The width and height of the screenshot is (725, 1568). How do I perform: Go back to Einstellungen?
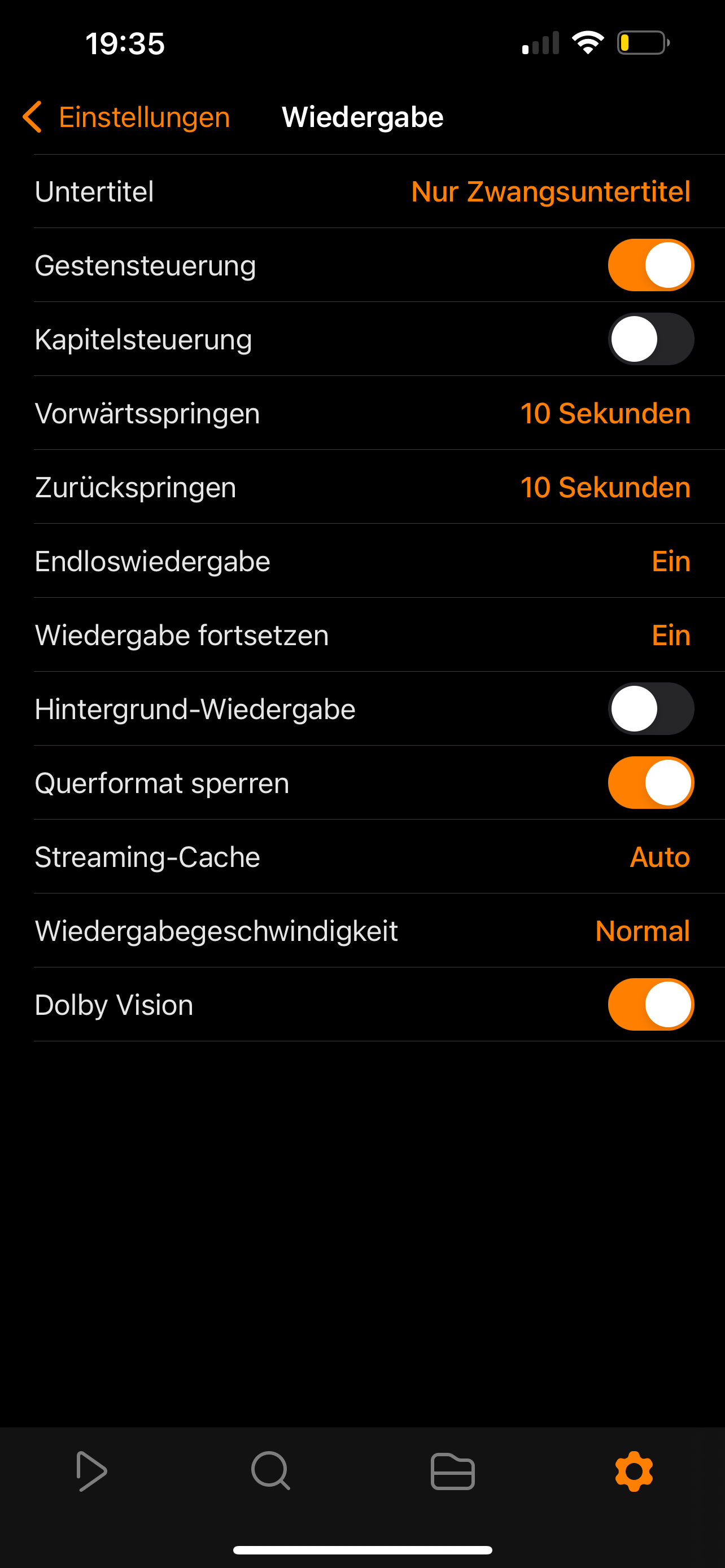[x=126, y=117]
